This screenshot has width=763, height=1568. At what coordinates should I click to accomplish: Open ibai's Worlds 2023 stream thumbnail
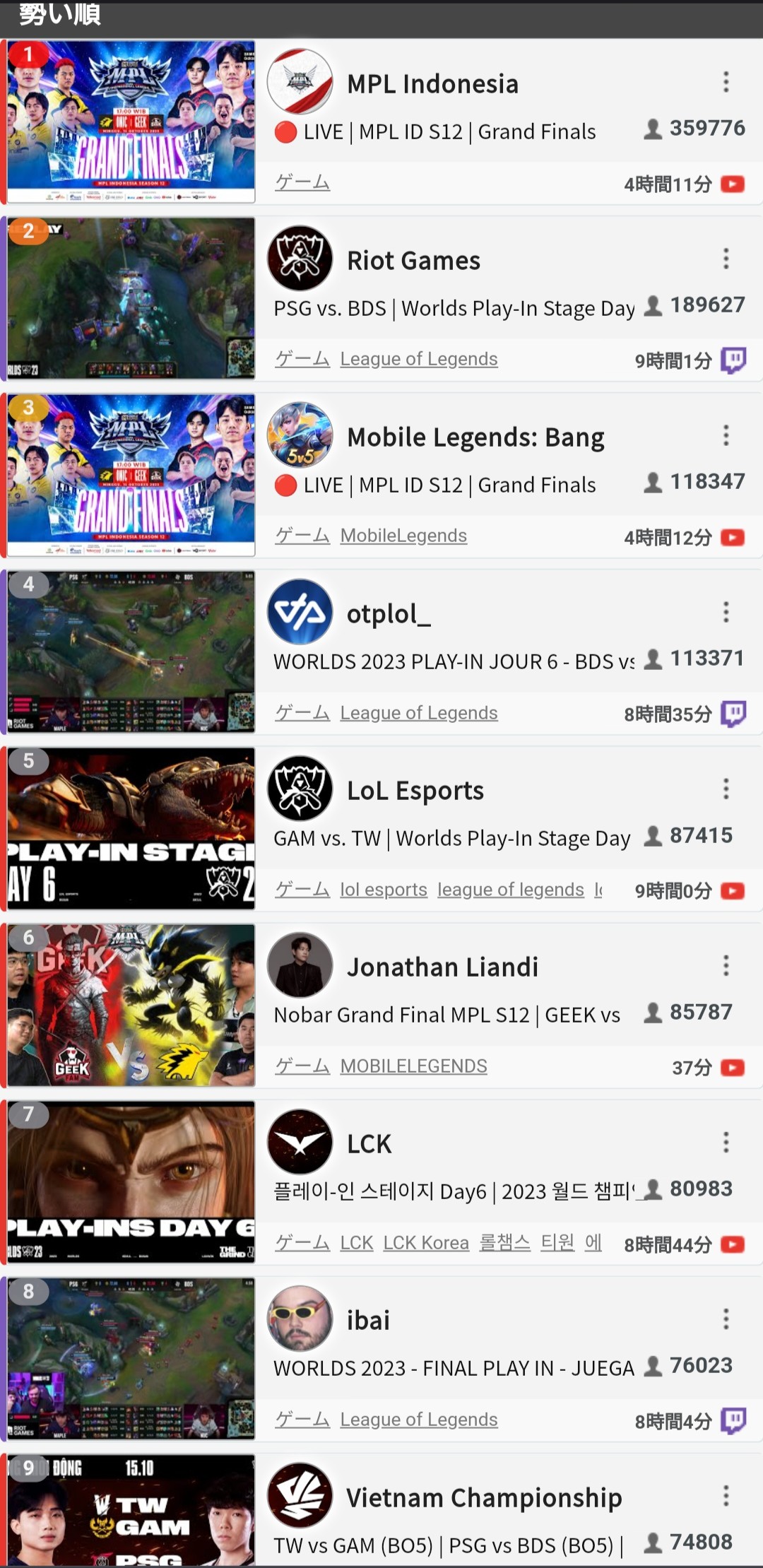pyautogui.click(x=131, y=1358)
